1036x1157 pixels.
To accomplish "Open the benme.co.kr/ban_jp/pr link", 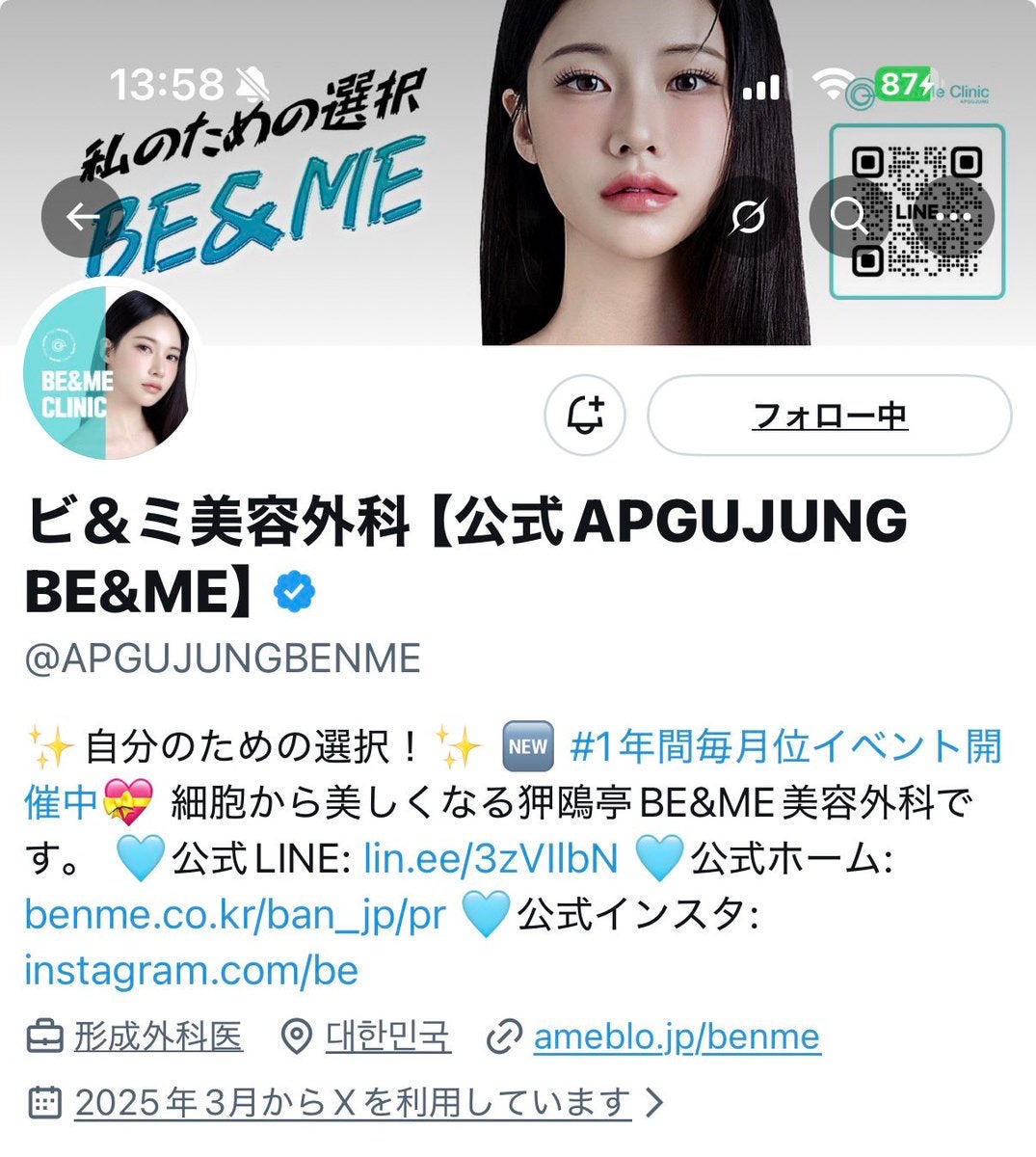I will (235, 914).
